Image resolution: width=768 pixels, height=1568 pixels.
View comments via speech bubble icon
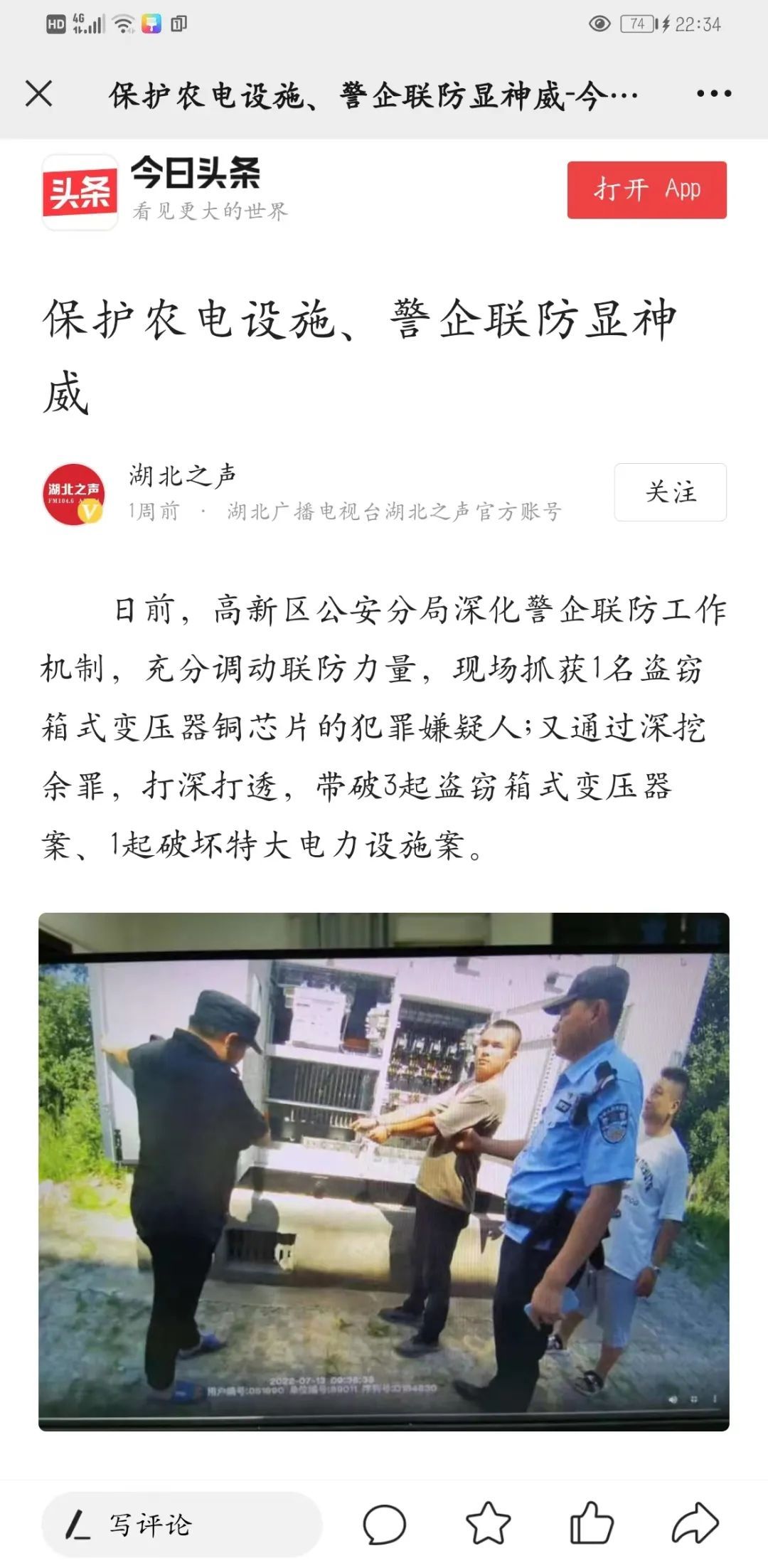click(384, 1525)
